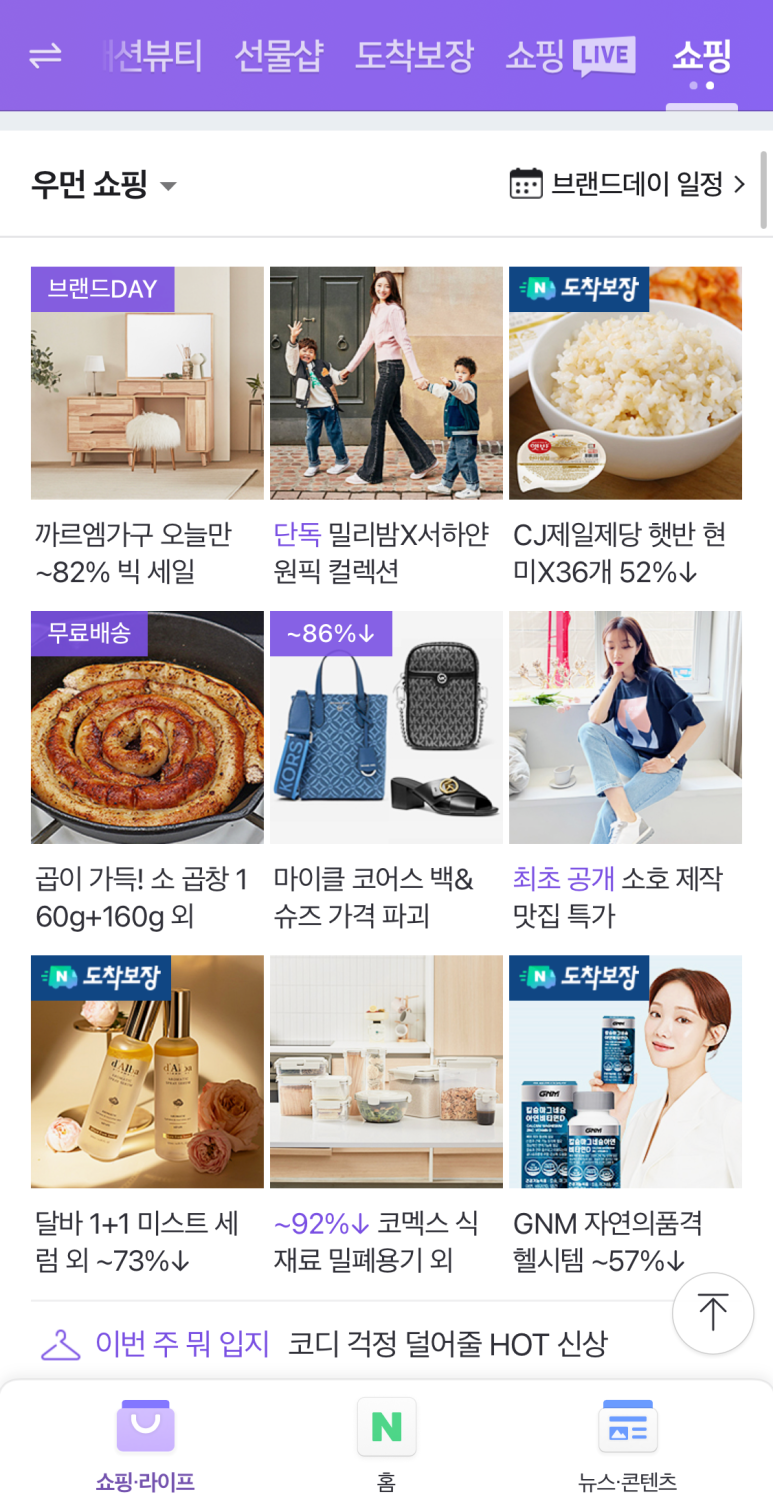Open the 쇼핑 LIVE tab
Screen dimensions: 773x1512
[570, 56]
